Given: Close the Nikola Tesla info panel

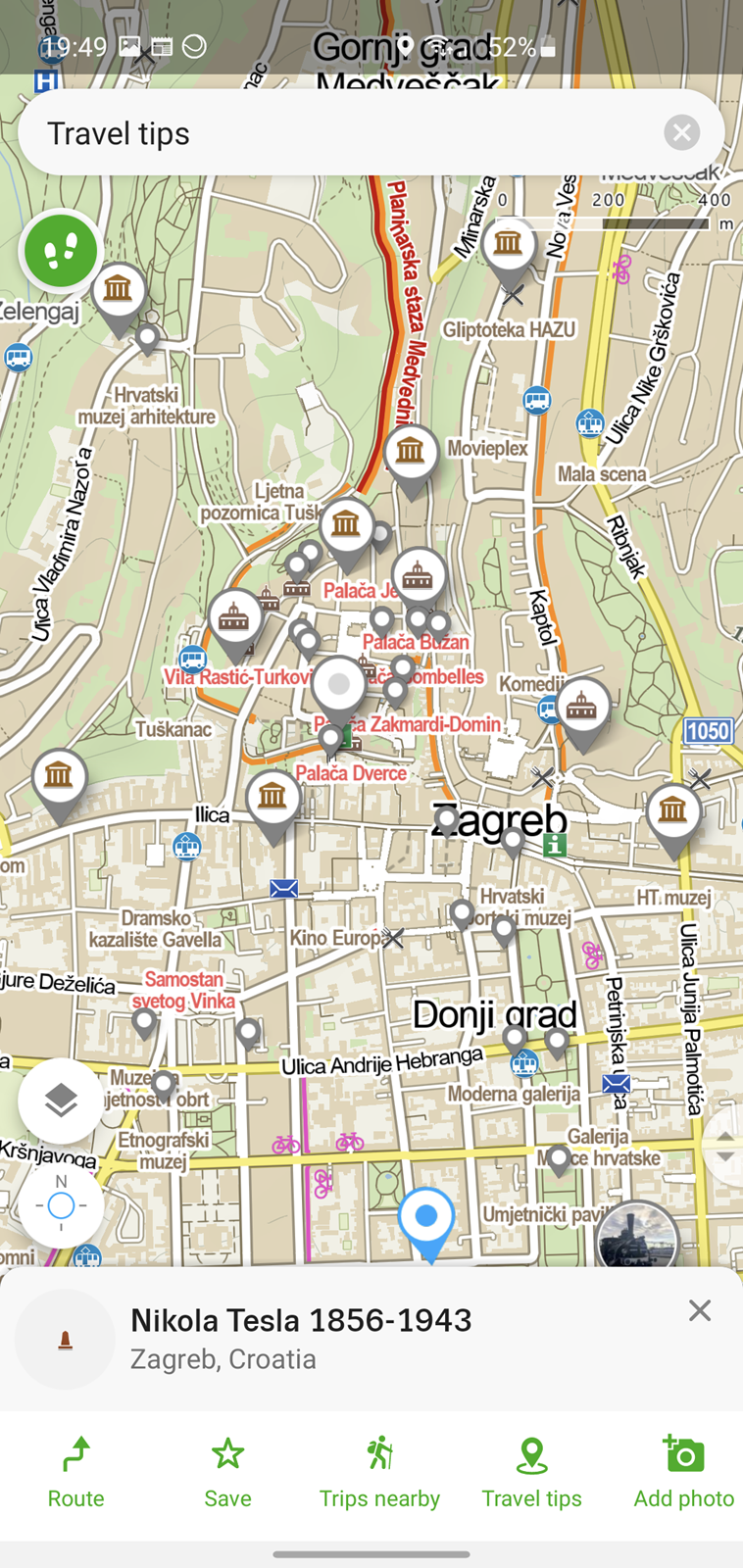Looking at the screenshot, I should [x=699, y=1310].
